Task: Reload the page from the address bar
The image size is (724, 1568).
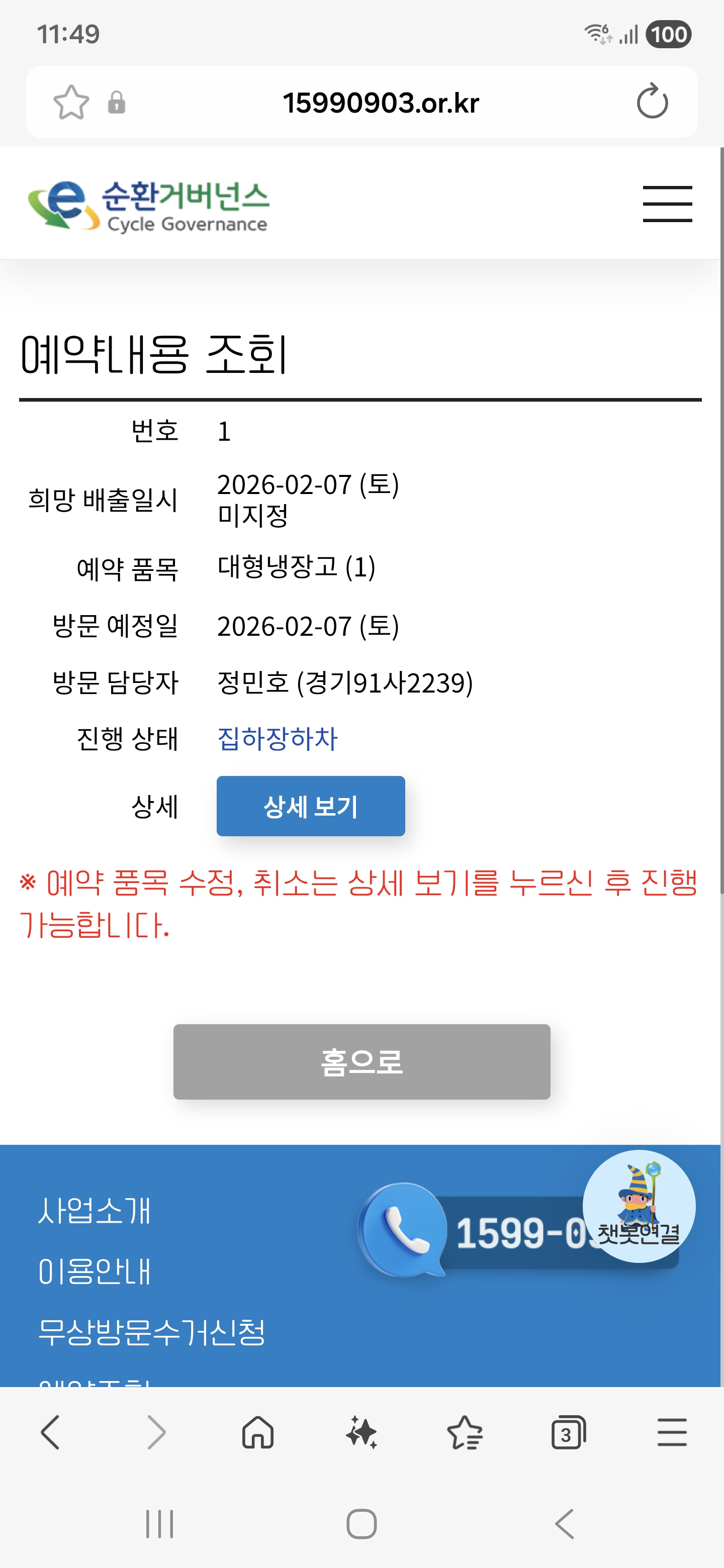Action: [x=652, y=102]
